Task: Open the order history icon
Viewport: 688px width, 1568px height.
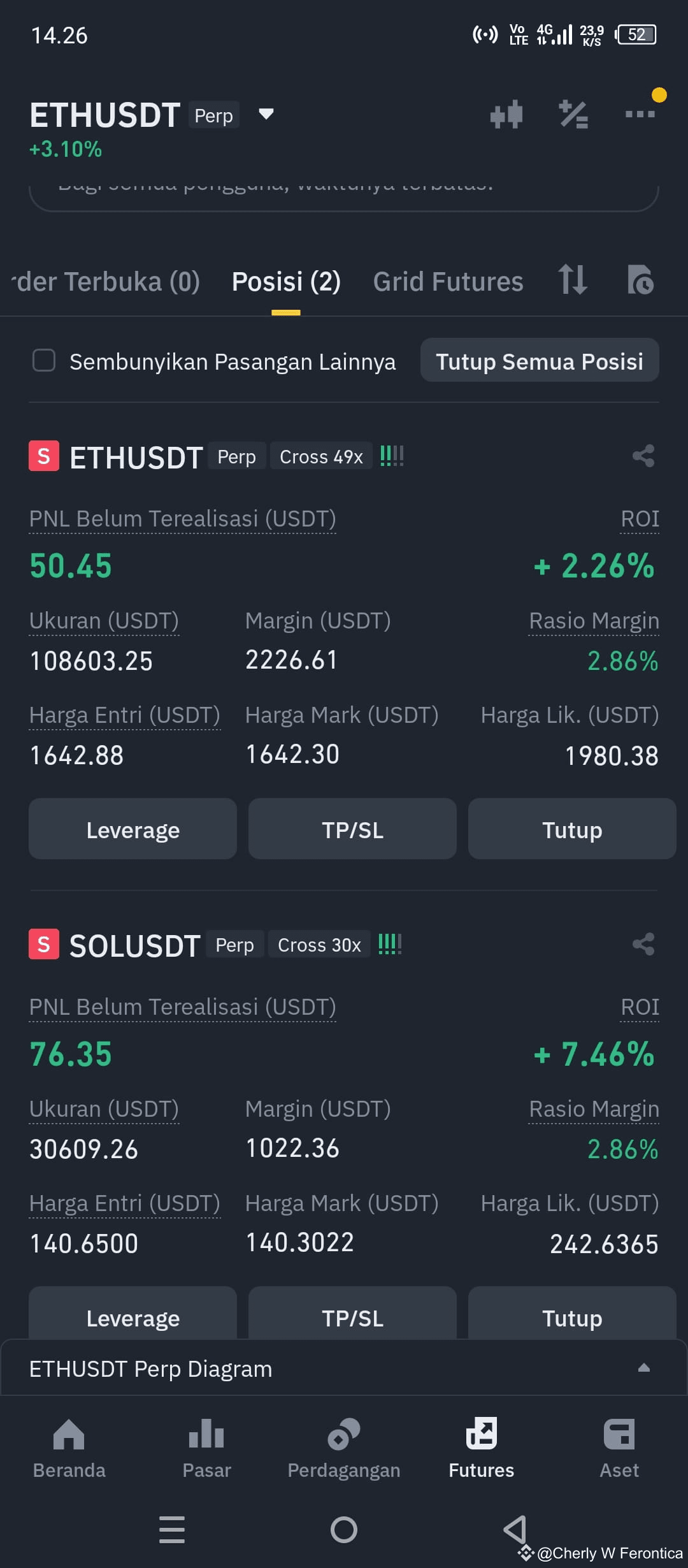Action: tap(640, 280)
